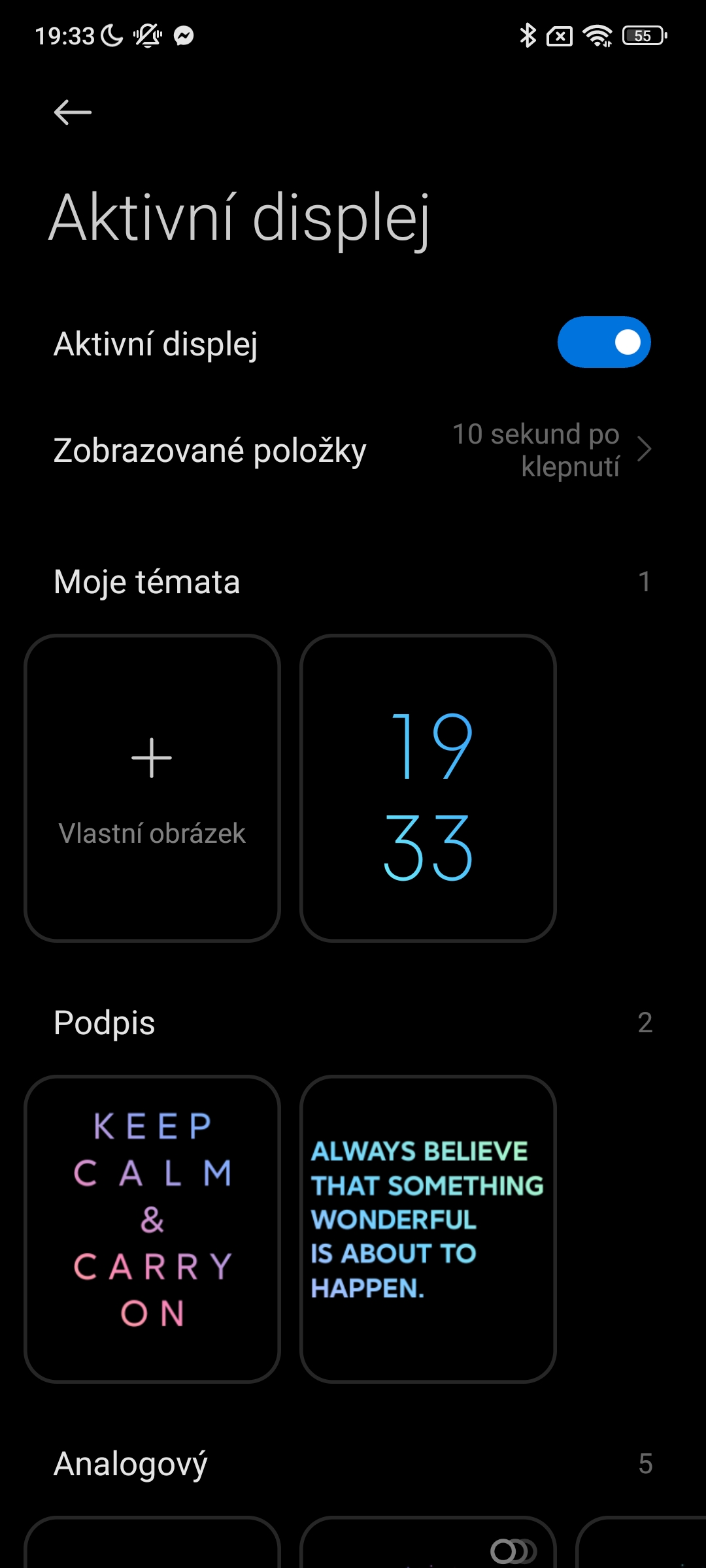Open Zobrazované položky settings
The image size is (706, 1568).
[x=353, y=451]
